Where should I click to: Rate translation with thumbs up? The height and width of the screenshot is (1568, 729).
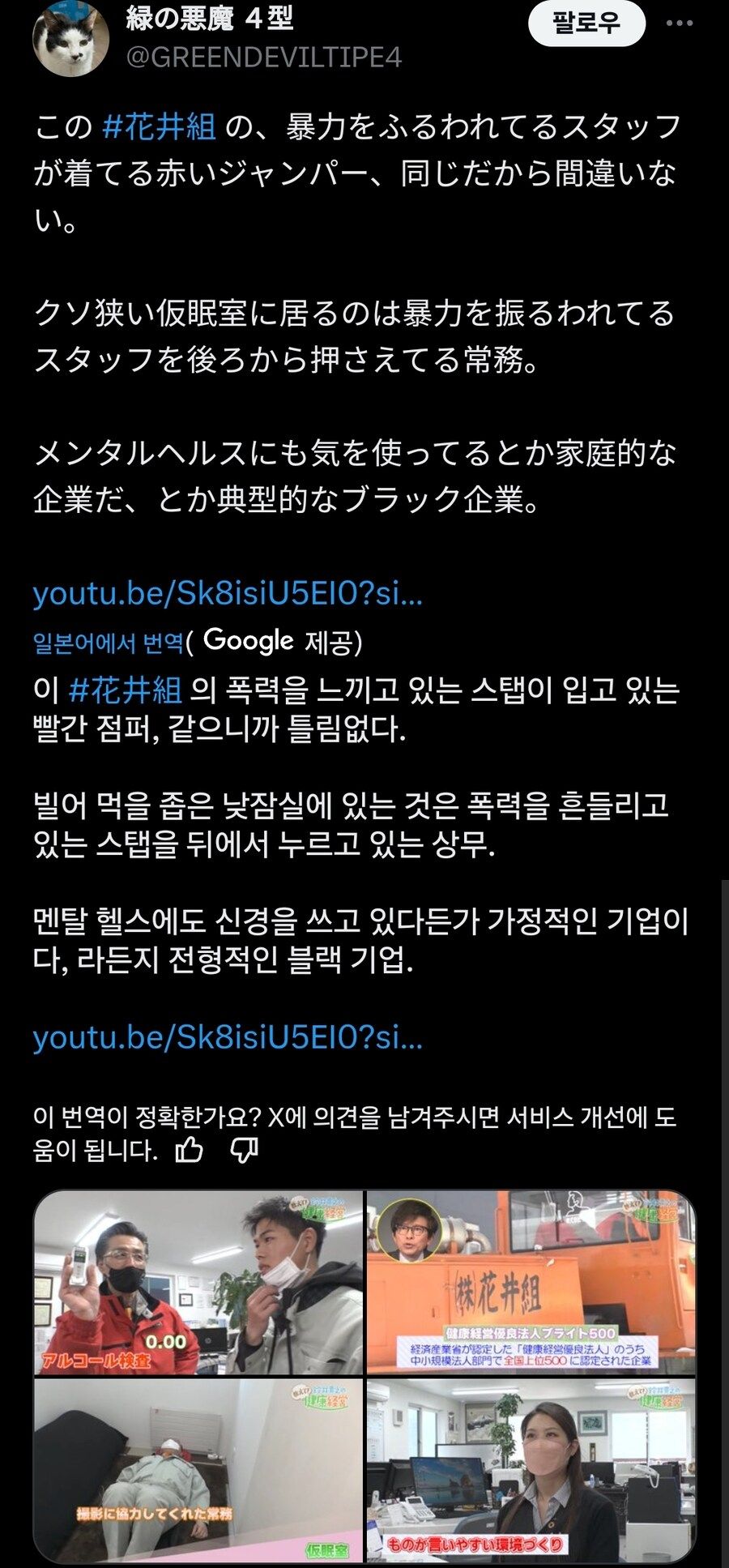point(190,1149)
